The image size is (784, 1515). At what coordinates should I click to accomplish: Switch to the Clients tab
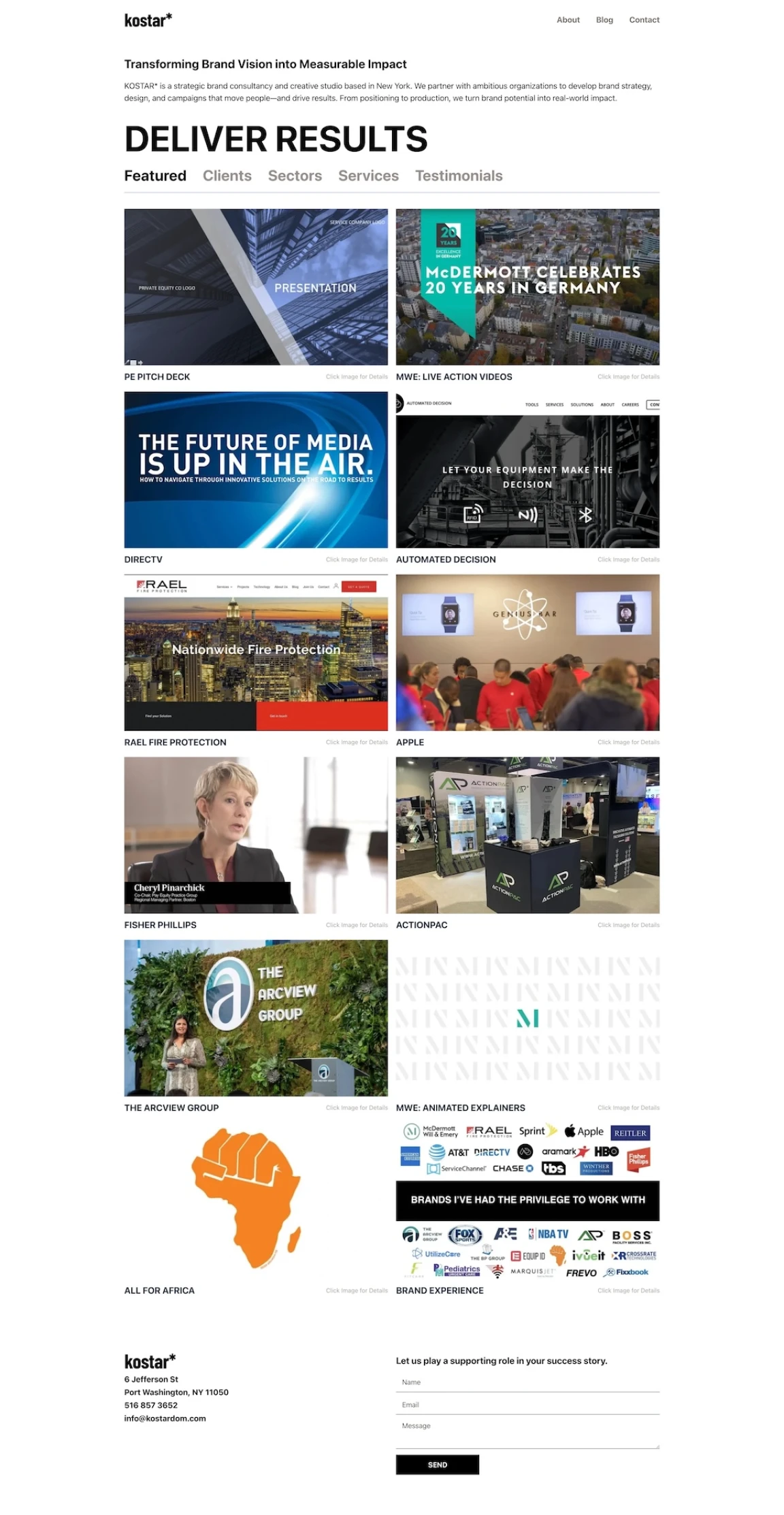(227, 176)
